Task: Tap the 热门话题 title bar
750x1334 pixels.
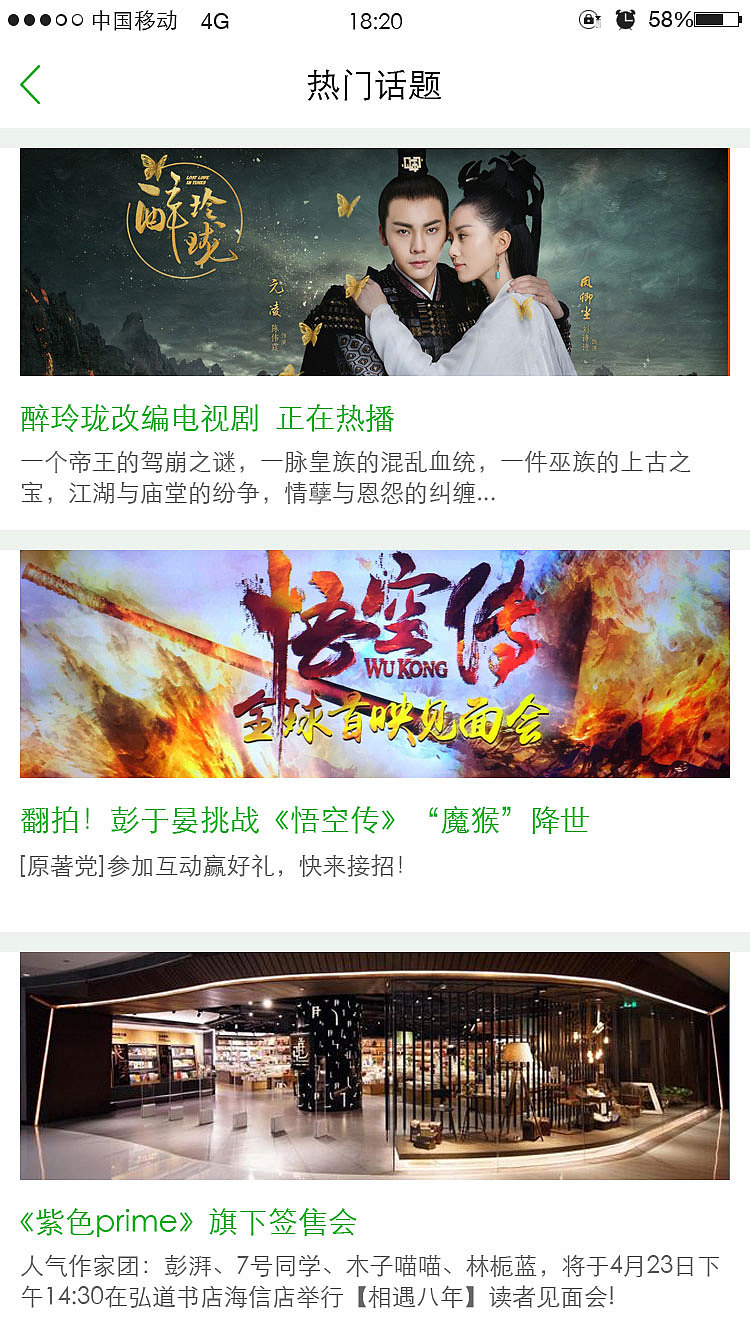Action: point(375,86)
